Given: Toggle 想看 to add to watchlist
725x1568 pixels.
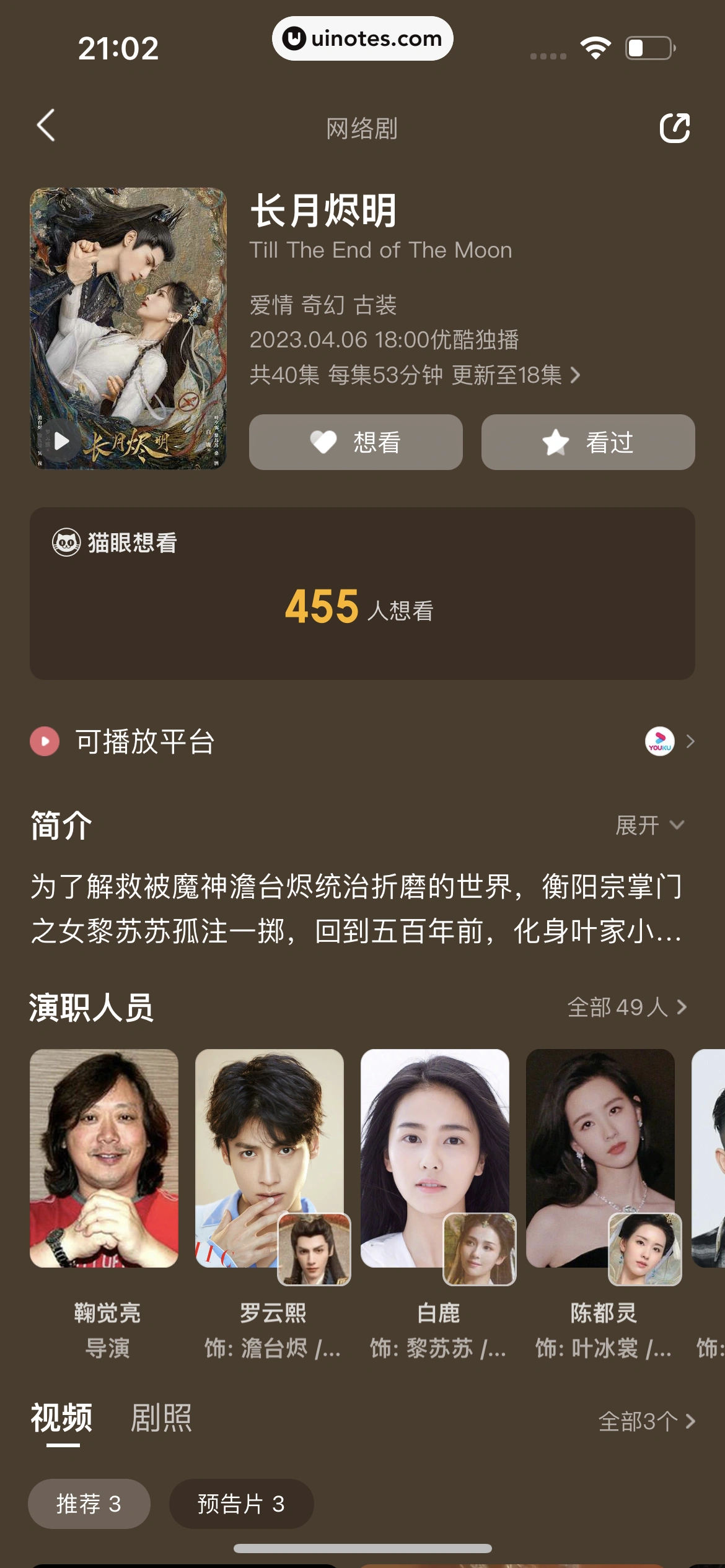Looking at the screenshot, I should (x=356, y=442).
